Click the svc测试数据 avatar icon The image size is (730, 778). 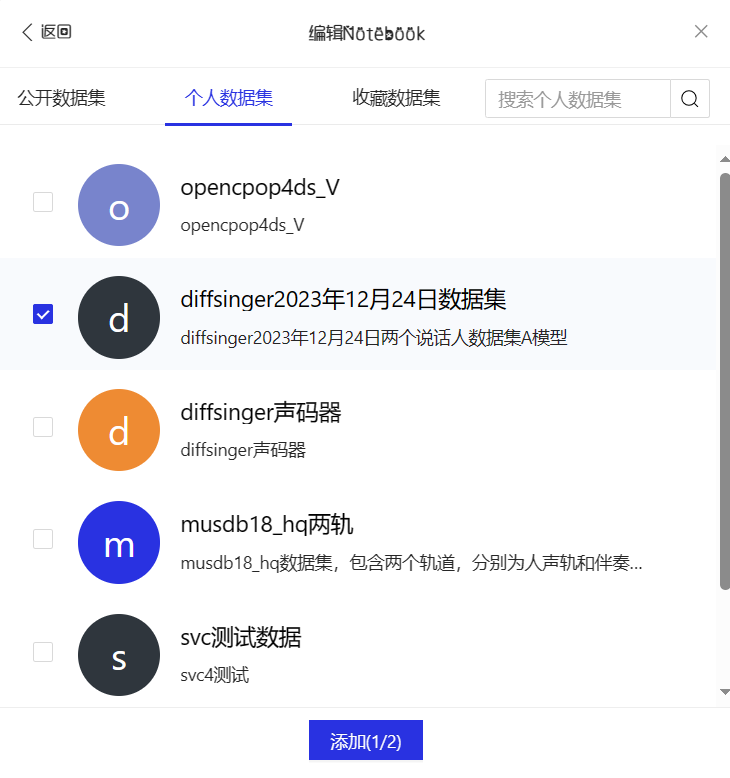[119, 655]
